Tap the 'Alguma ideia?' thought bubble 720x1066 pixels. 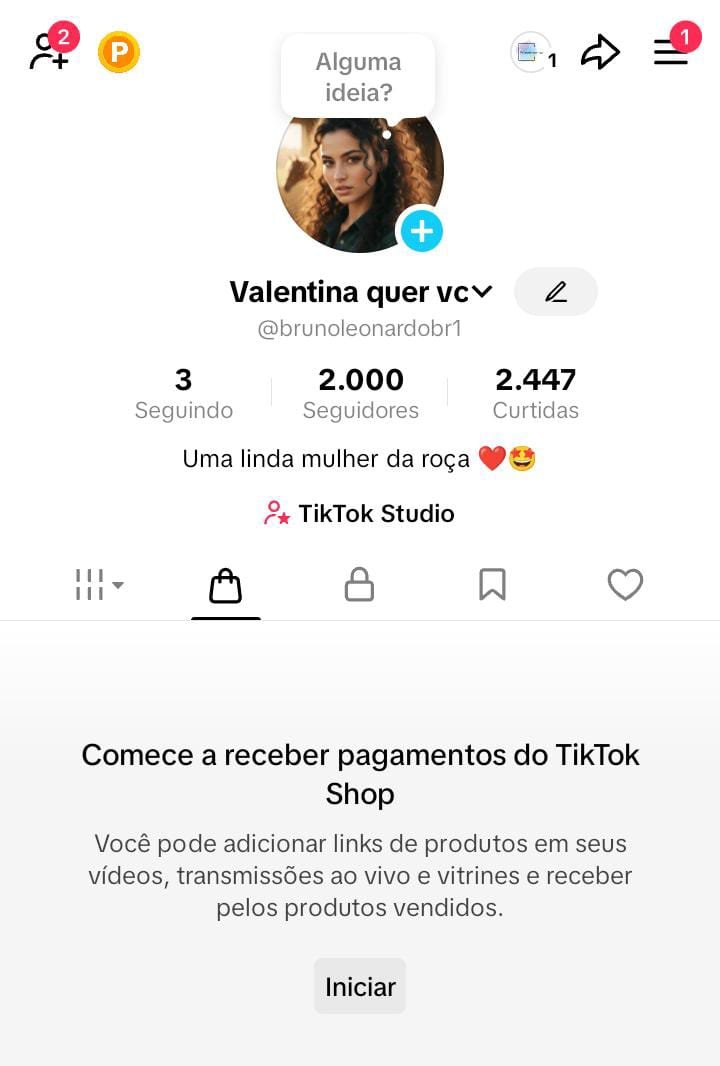point(357,77)
